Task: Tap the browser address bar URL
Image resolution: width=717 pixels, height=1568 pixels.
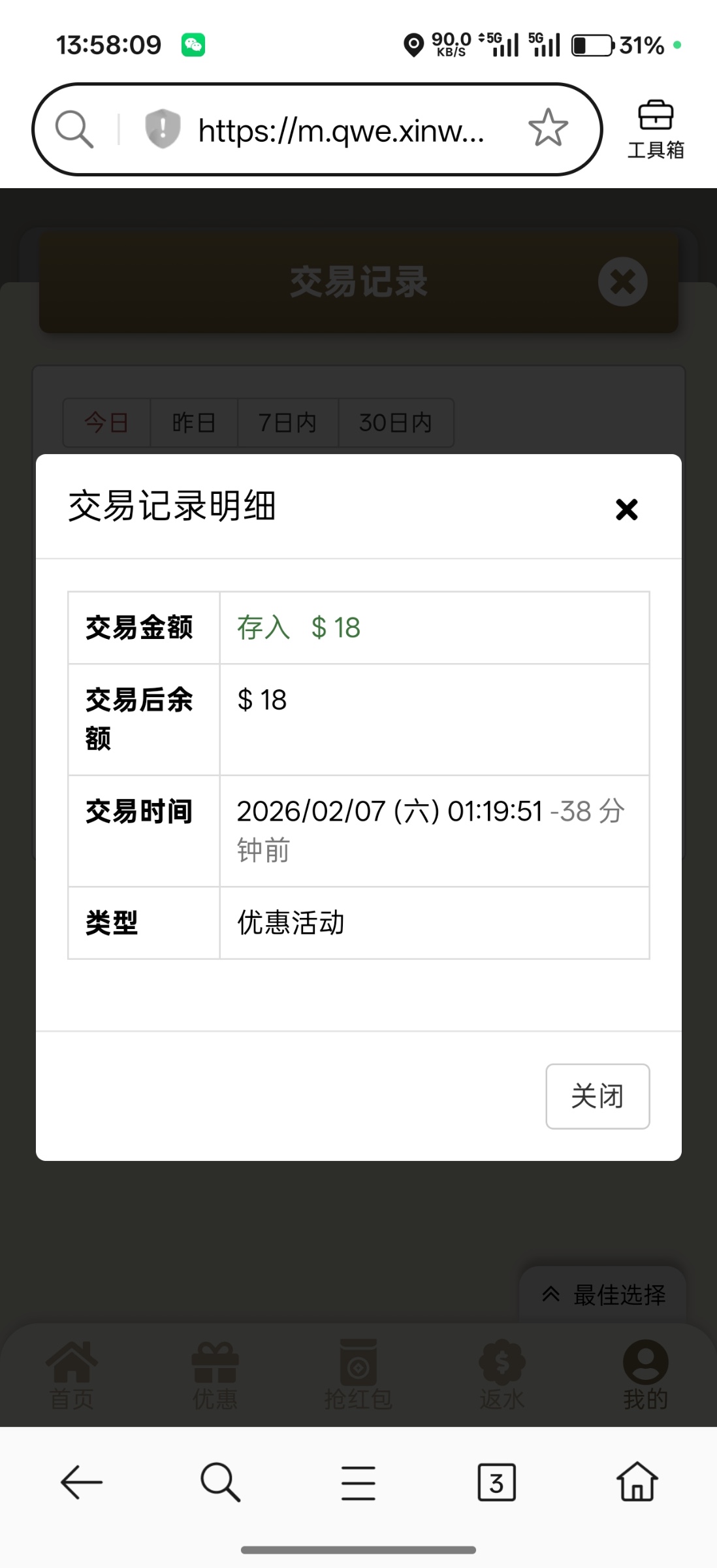Action: [x=341, y=131]
